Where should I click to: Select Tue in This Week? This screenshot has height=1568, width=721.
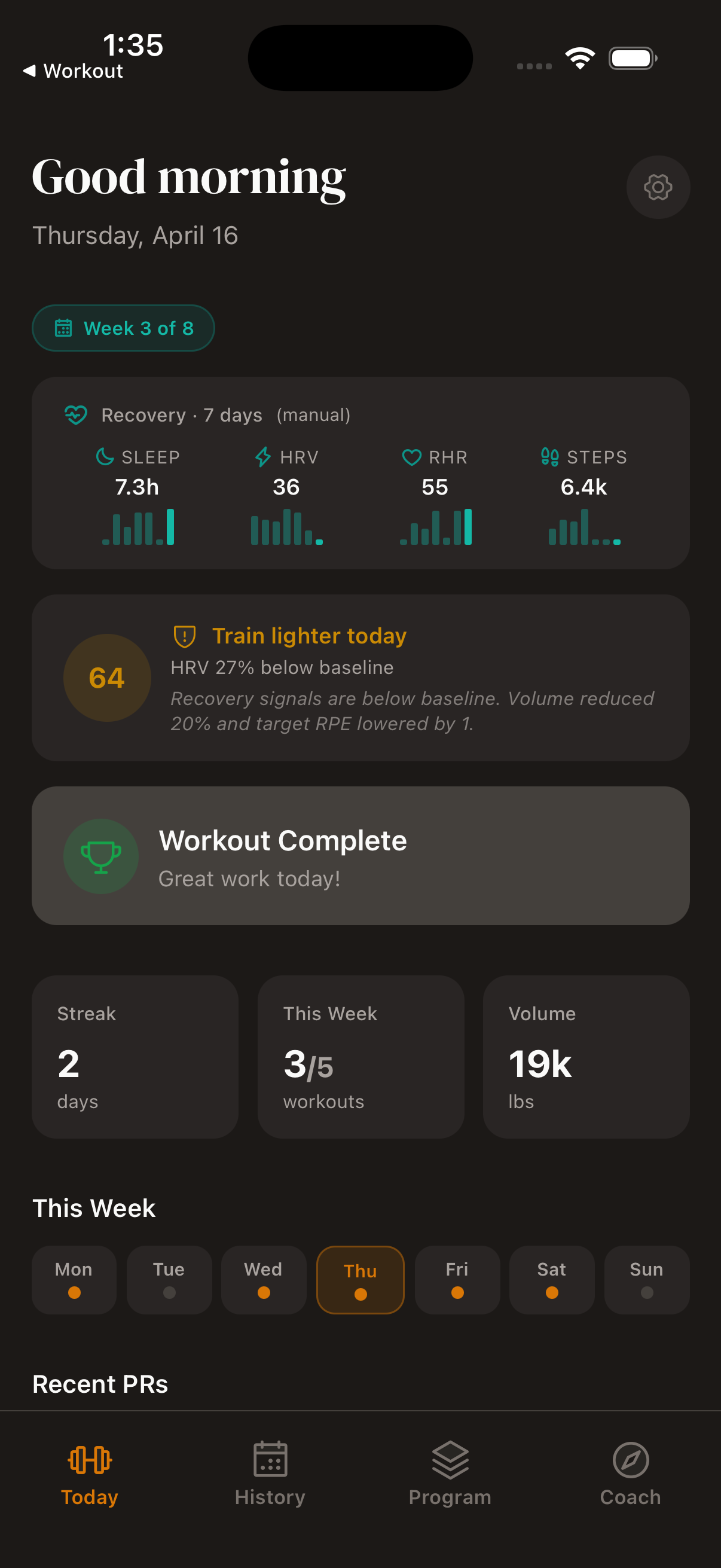[x=169, y=1279]
